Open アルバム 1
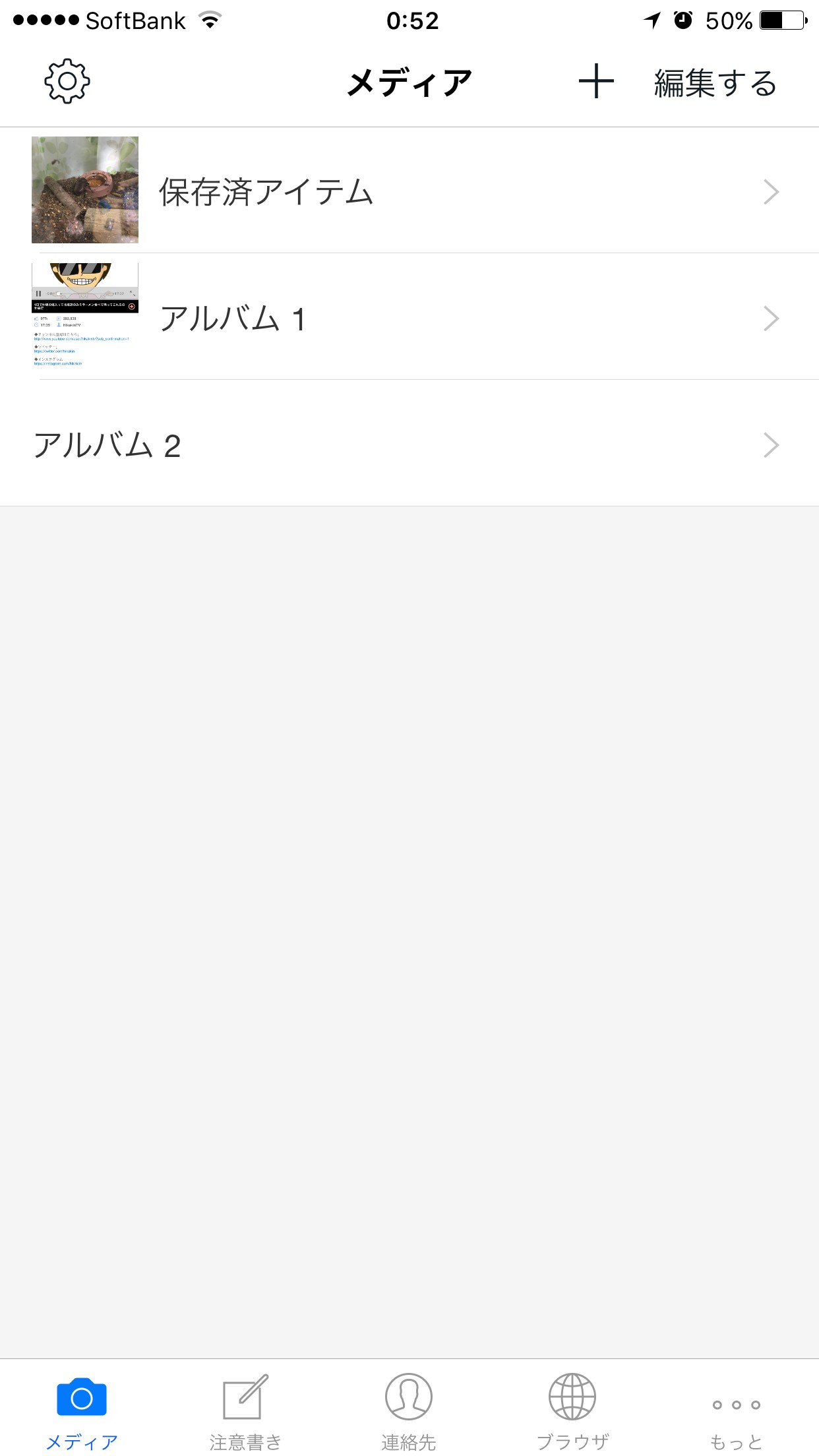This screenshot has width=819, height=1456. [409, 318]
